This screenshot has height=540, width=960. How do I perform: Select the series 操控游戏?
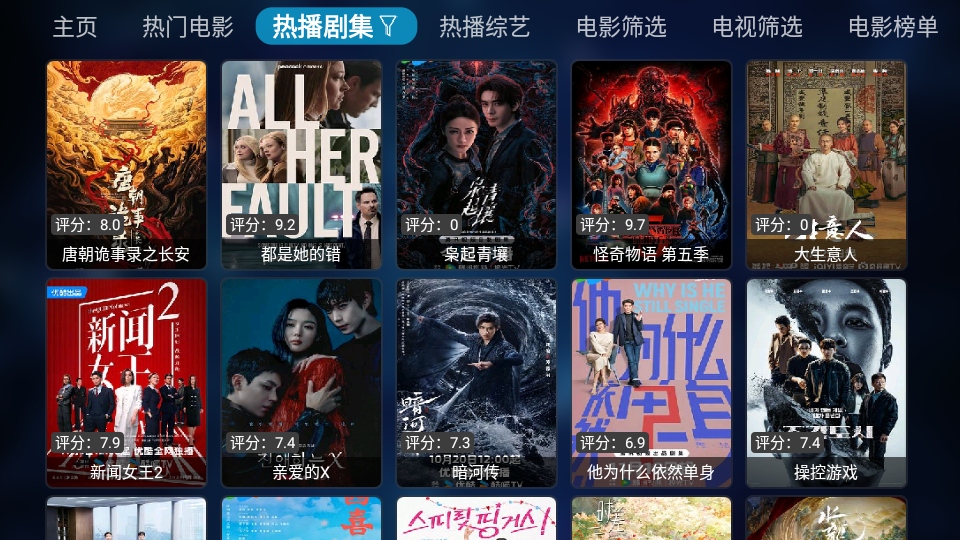tap(826, 383)
